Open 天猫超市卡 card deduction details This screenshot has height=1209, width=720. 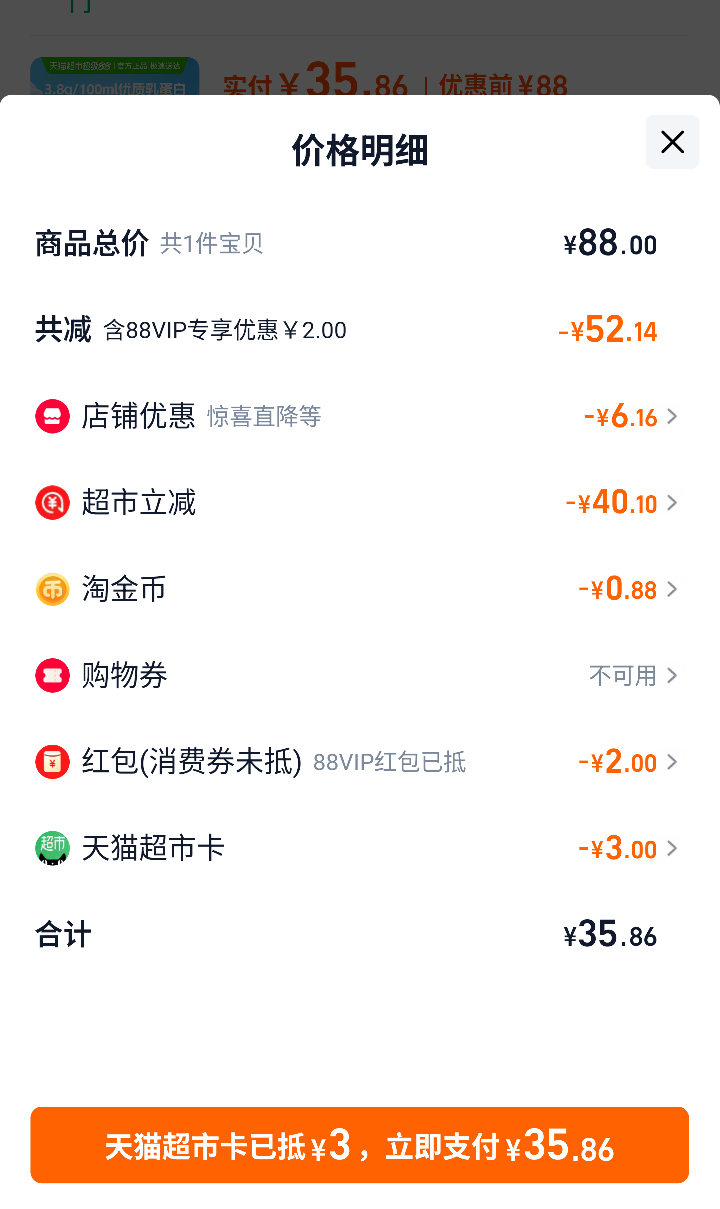[359, 848]
